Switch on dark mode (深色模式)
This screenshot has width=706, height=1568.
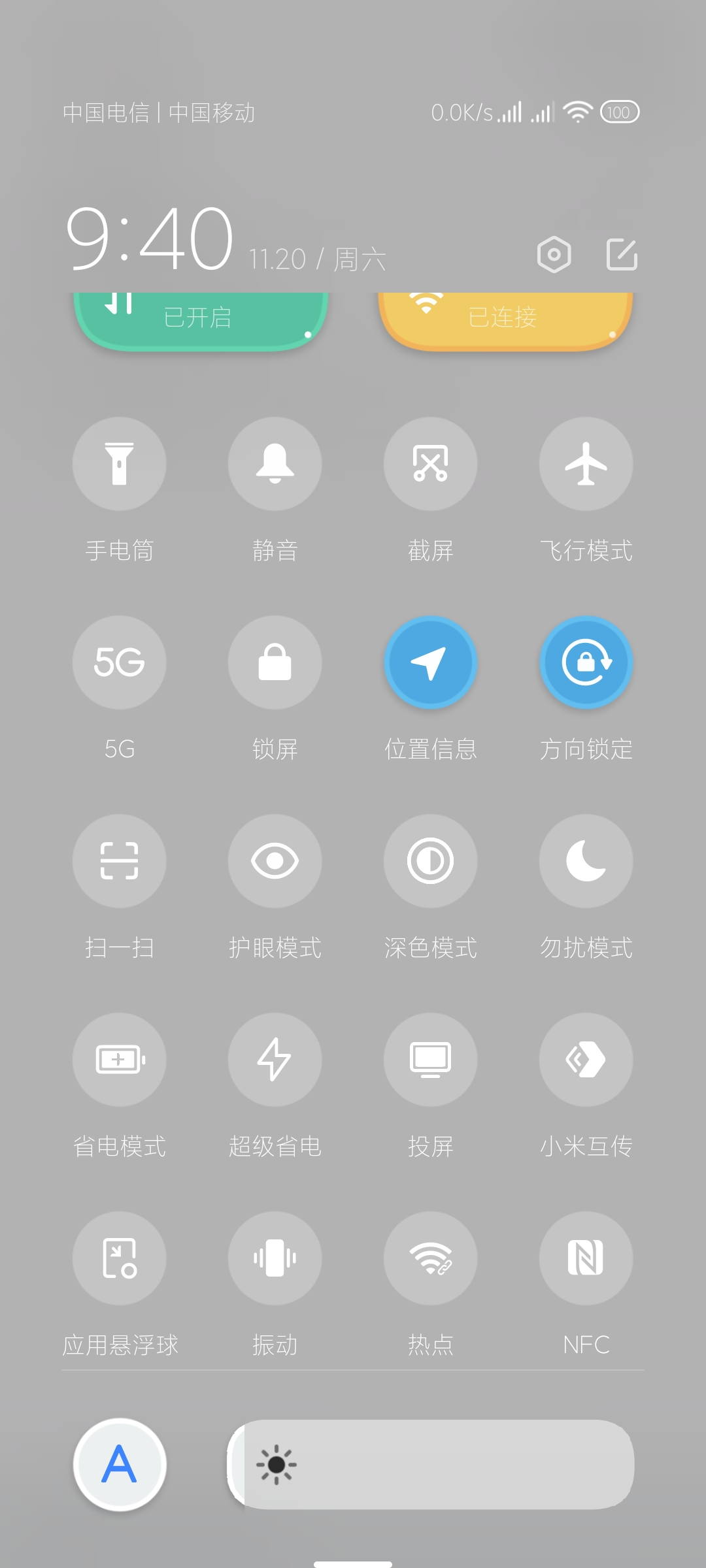click(430, 861)
